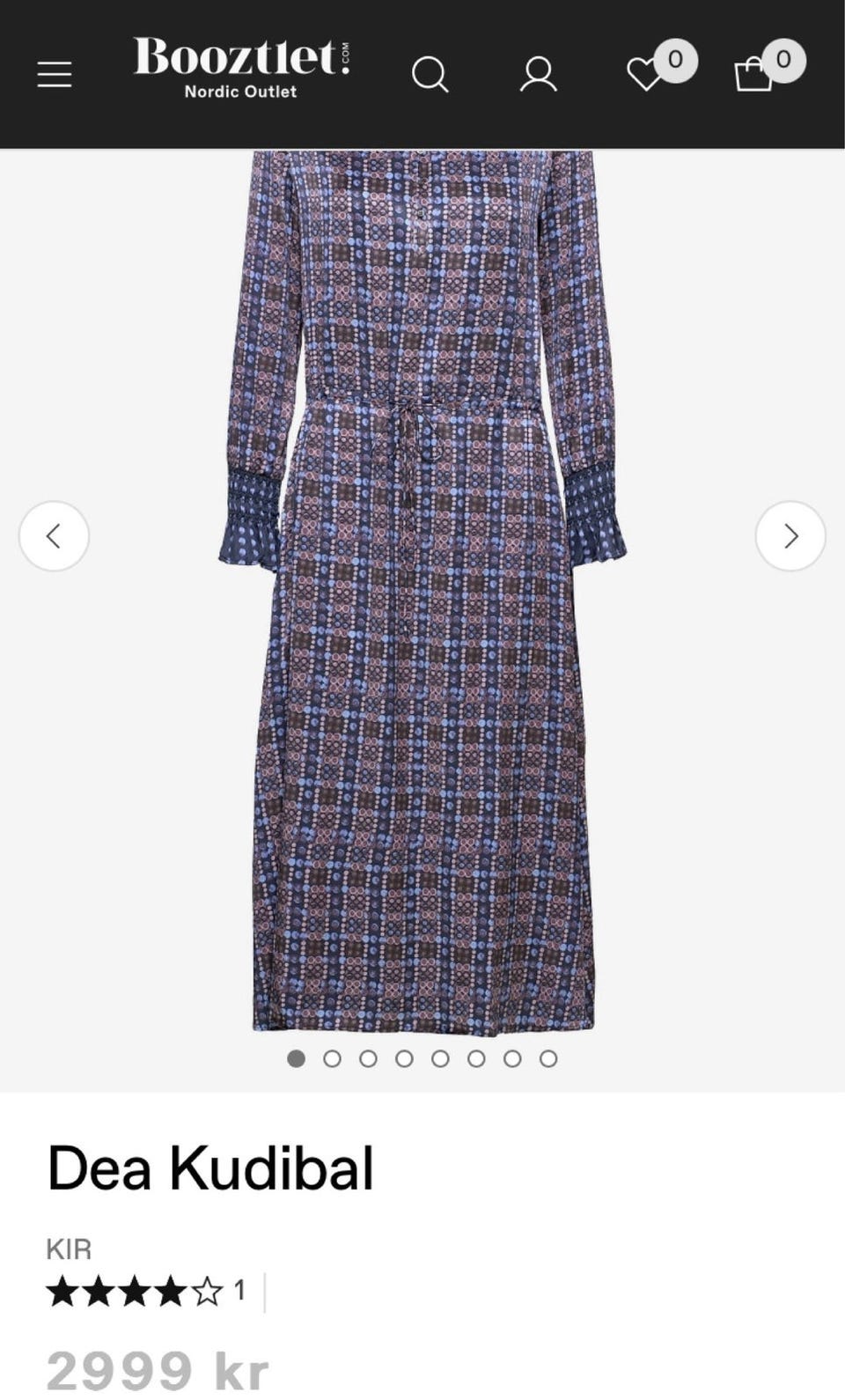This screenshot has width=845, height=1400.
Task: Open the search icon
Action: tap(430, 75)
